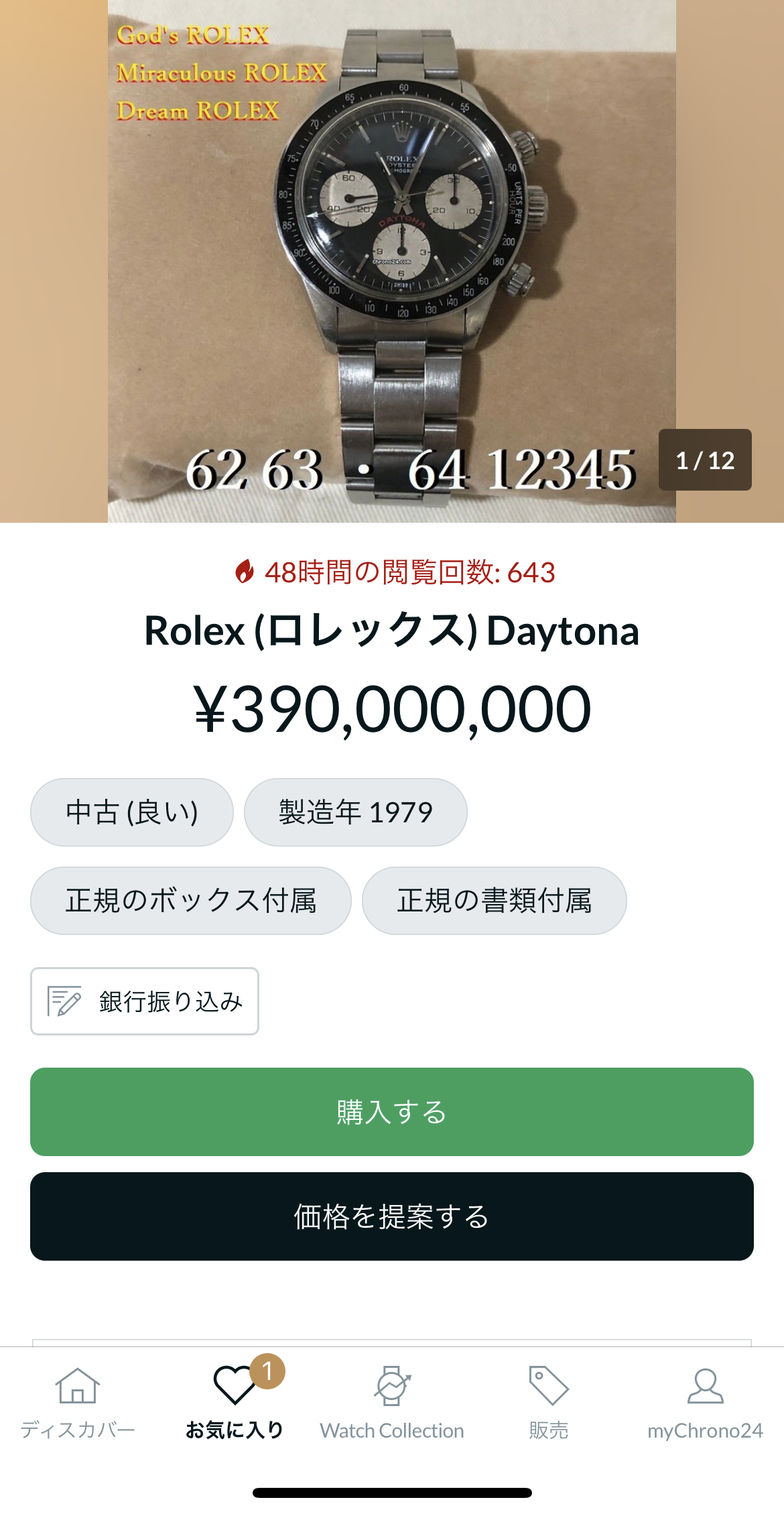Tap the 正規の書類付属 chip

494,901
